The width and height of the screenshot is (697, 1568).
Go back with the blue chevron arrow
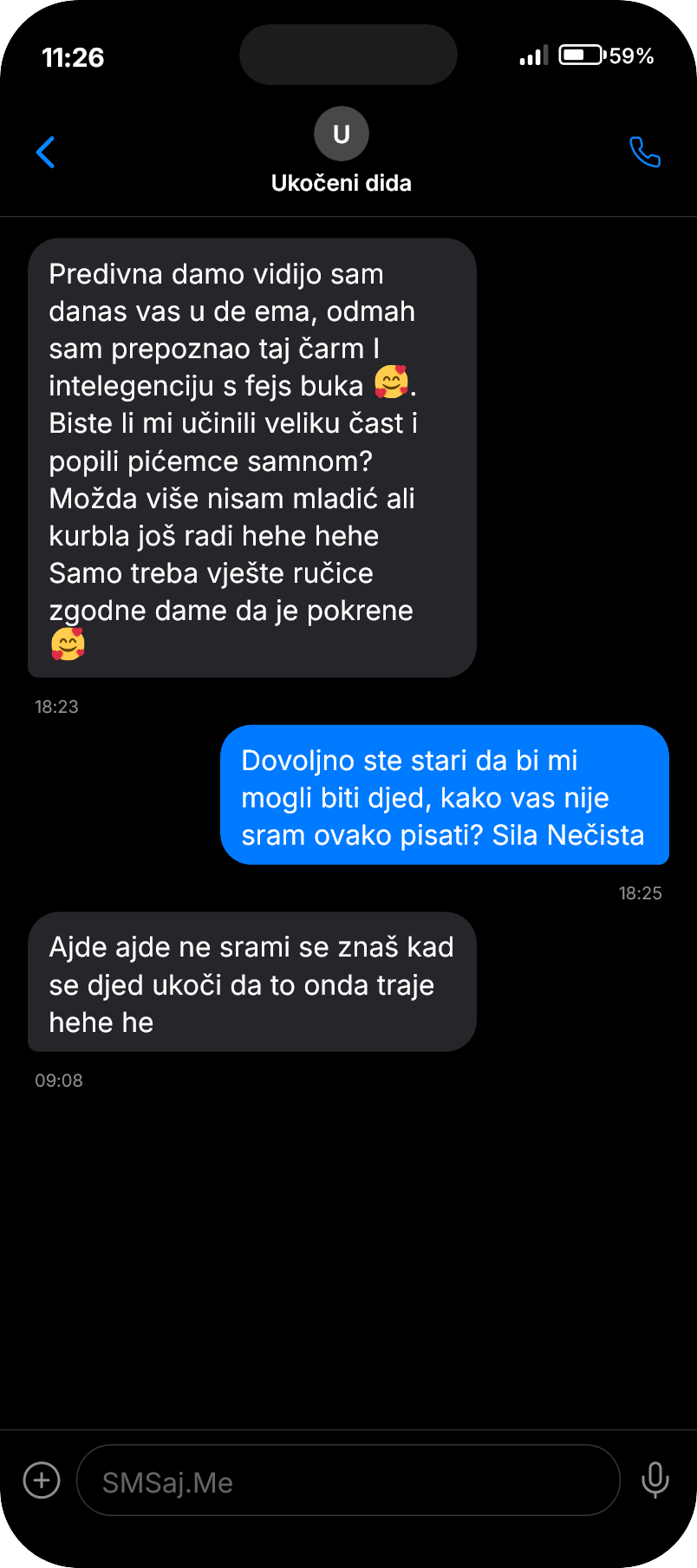(47, 153)
